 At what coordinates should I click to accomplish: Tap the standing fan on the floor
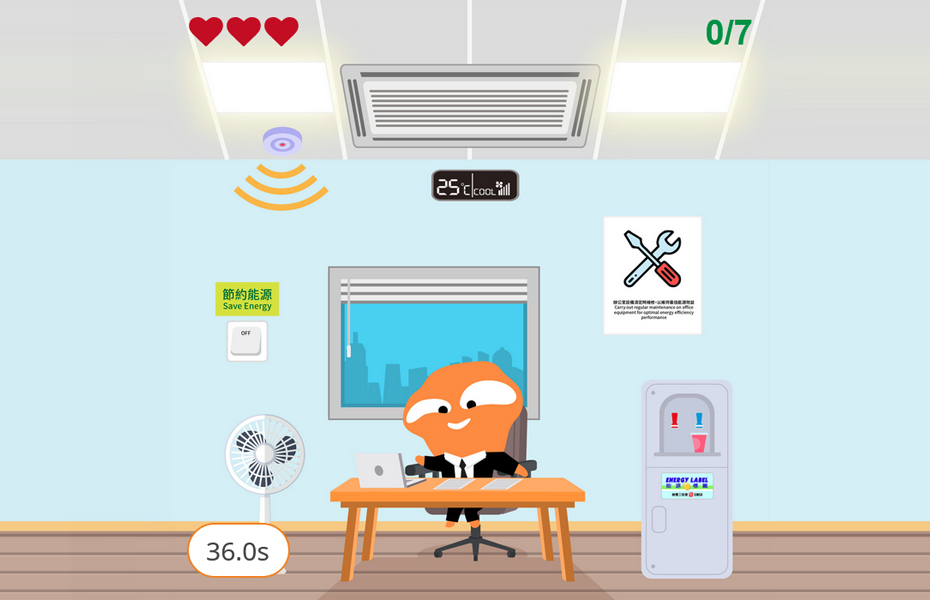tap(264, 458)
